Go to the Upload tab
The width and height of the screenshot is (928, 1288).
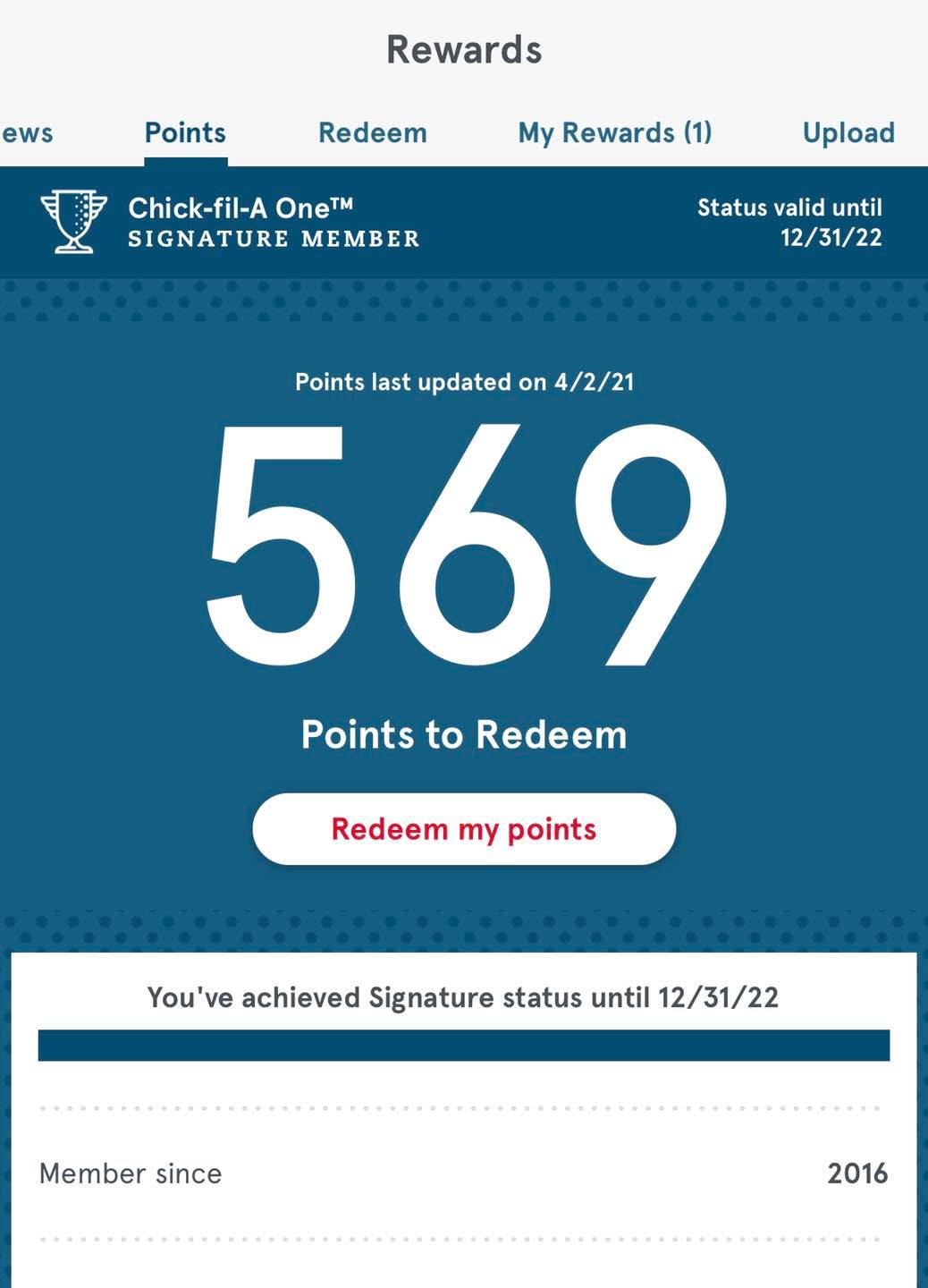[x=848, y=133]
